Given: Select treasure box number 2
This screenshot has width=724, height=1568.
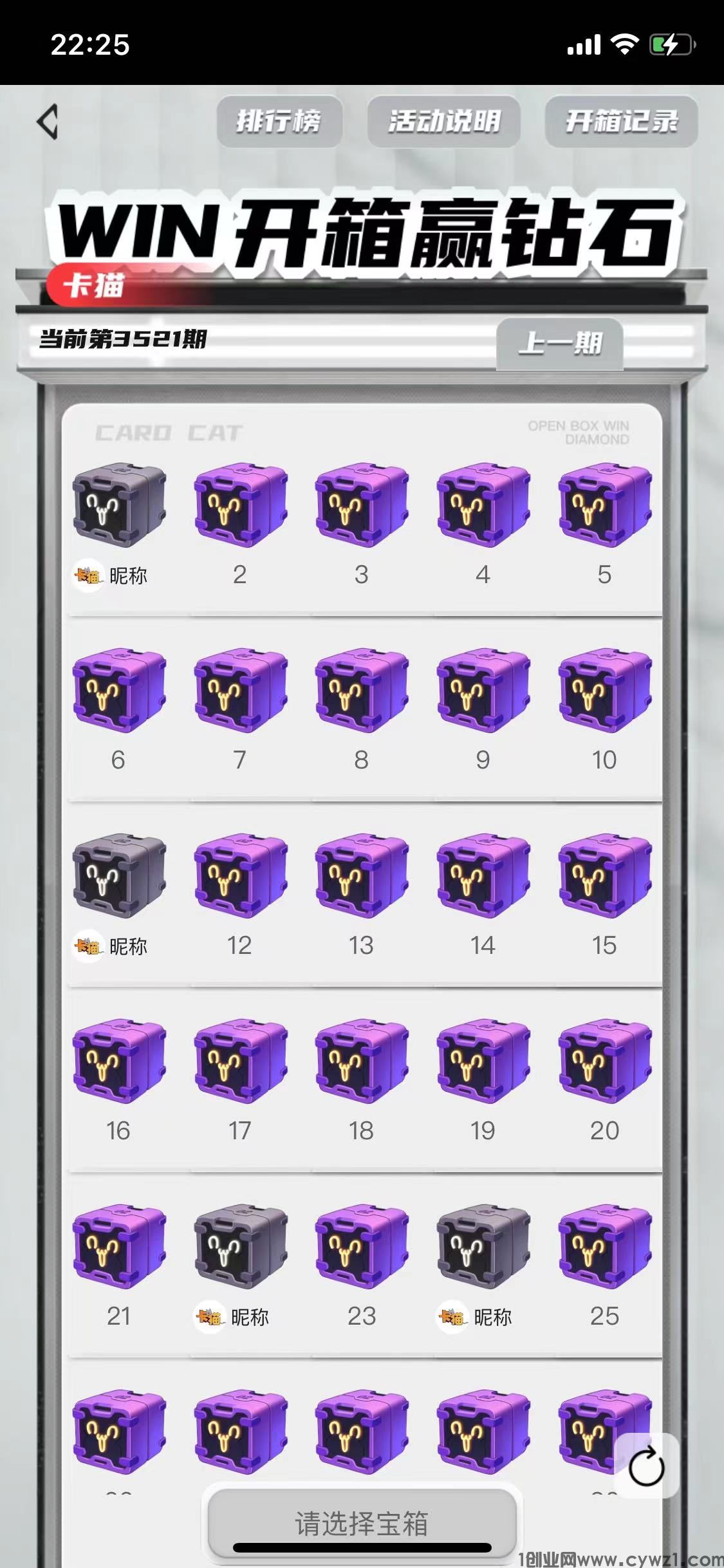Looking at the screenshot, I should pos(241,505).
